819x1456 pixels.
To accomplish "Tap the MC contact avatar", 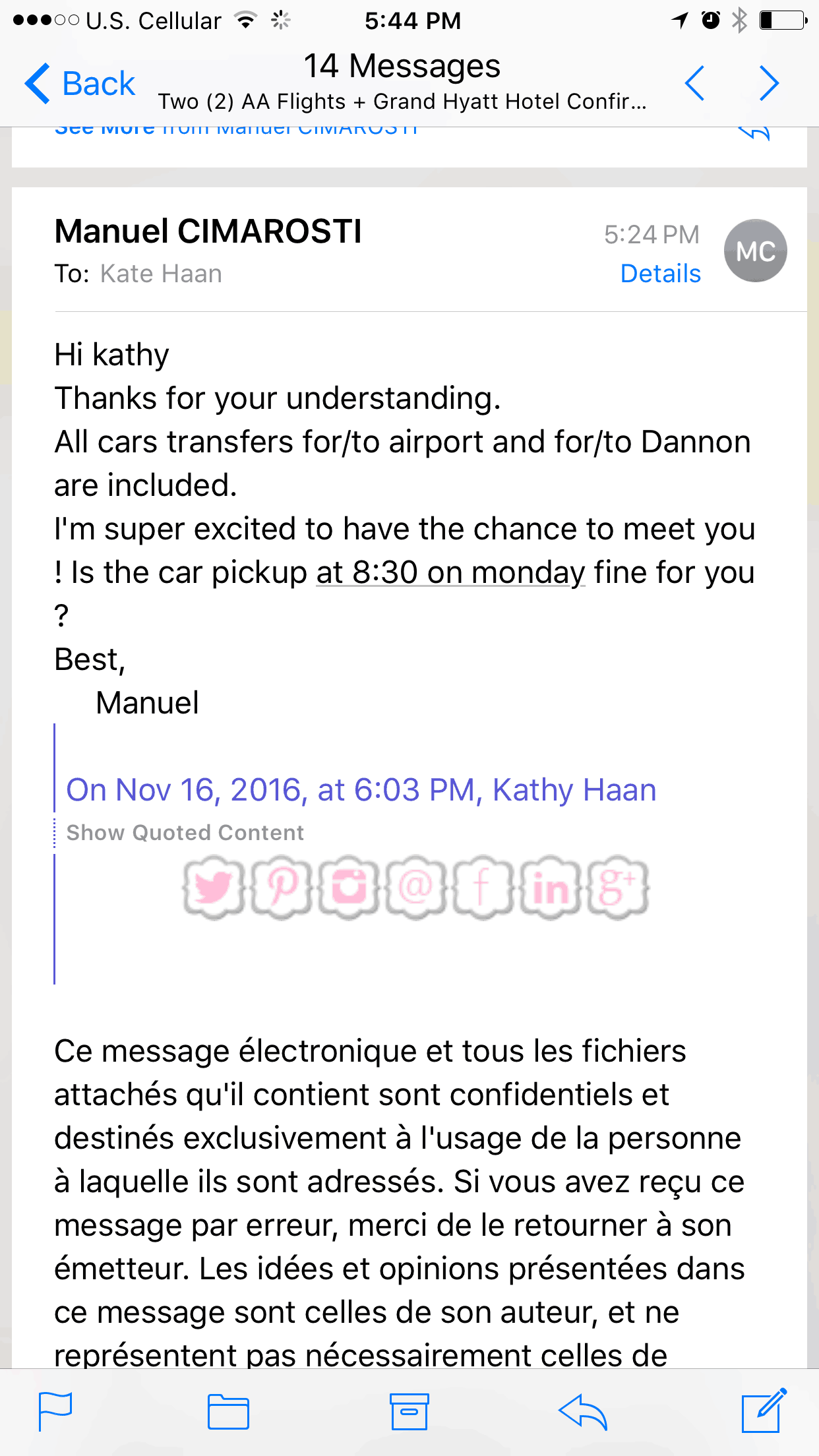I will pyautogui.click(x=756, y=251).
